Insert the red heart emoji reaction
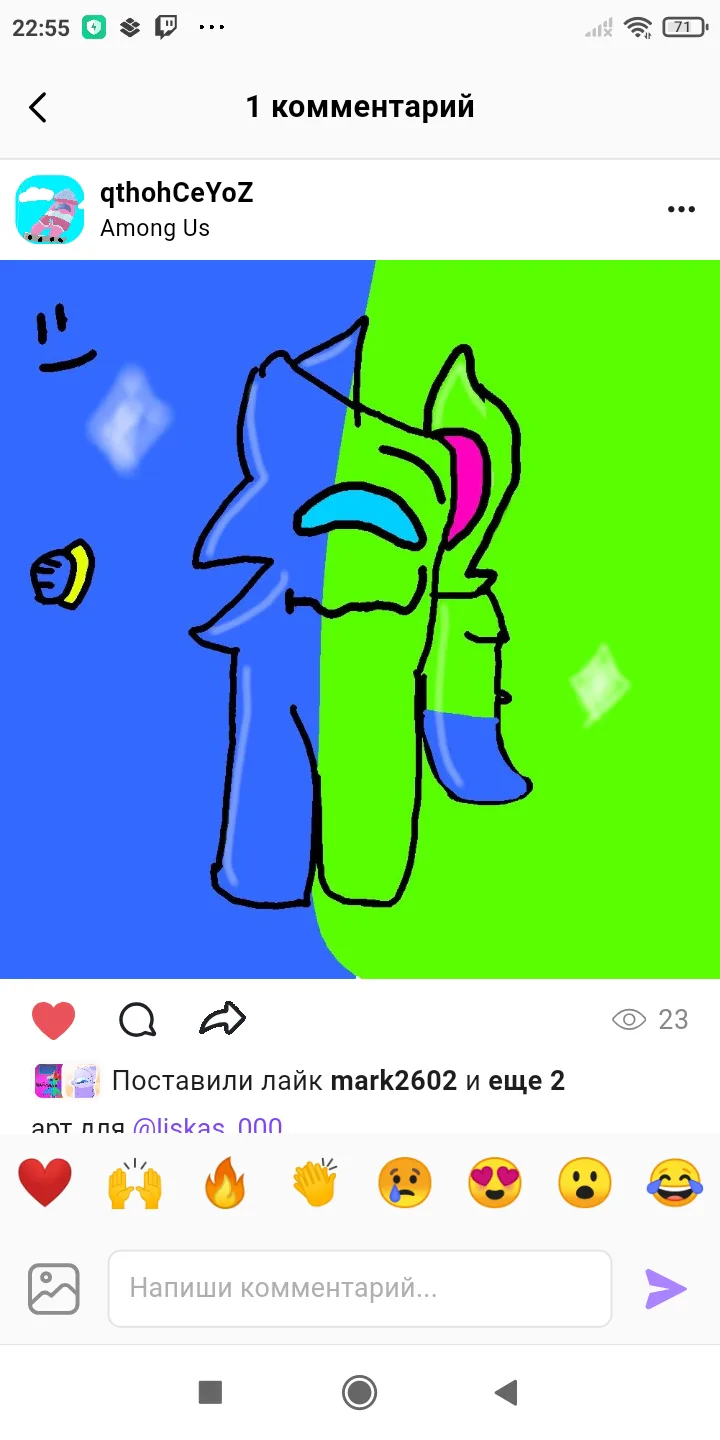720x1440 pixels. point(45,1183)
